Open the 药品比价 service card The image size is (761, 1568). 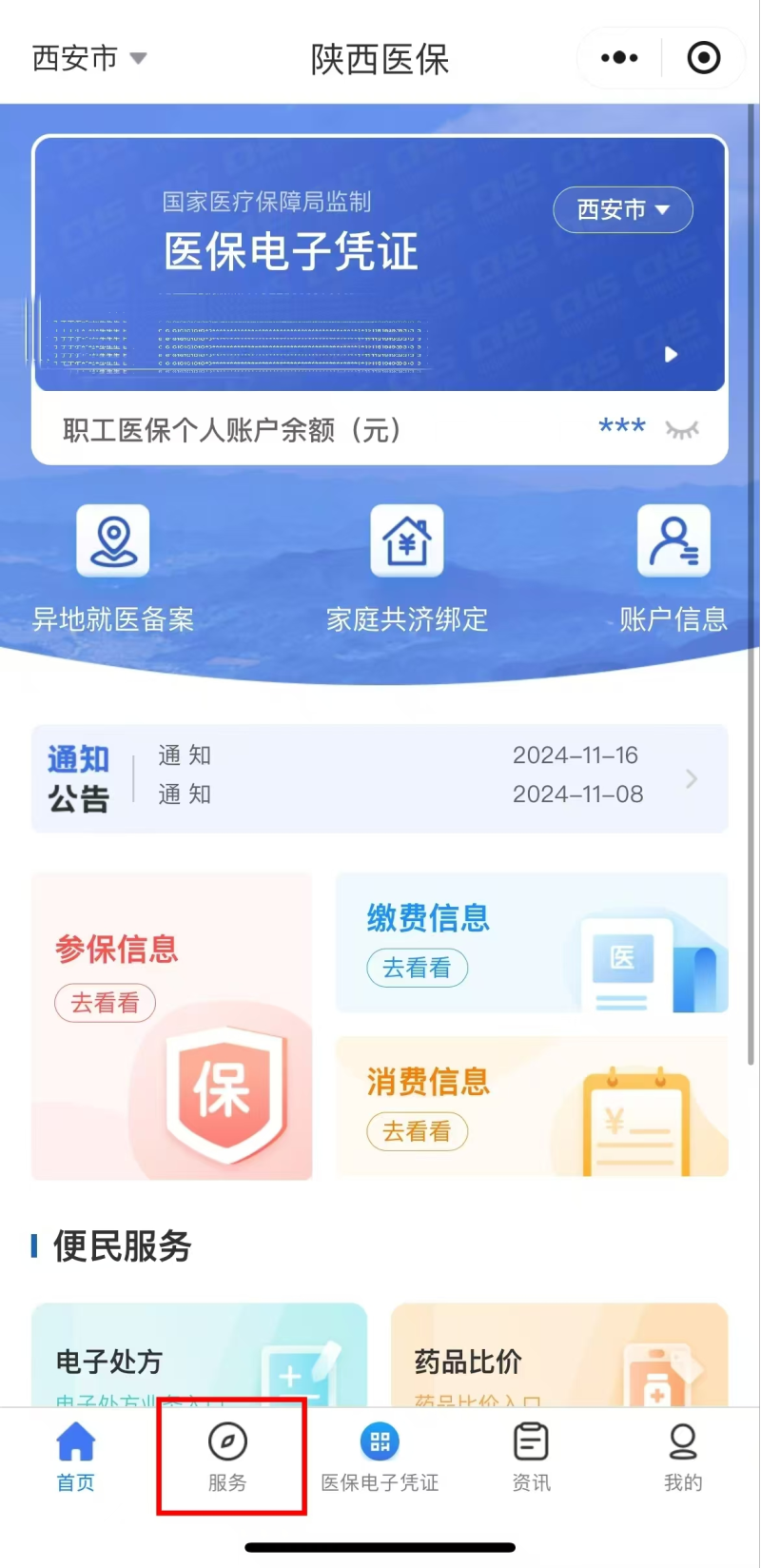click(x=559, y=1359)
